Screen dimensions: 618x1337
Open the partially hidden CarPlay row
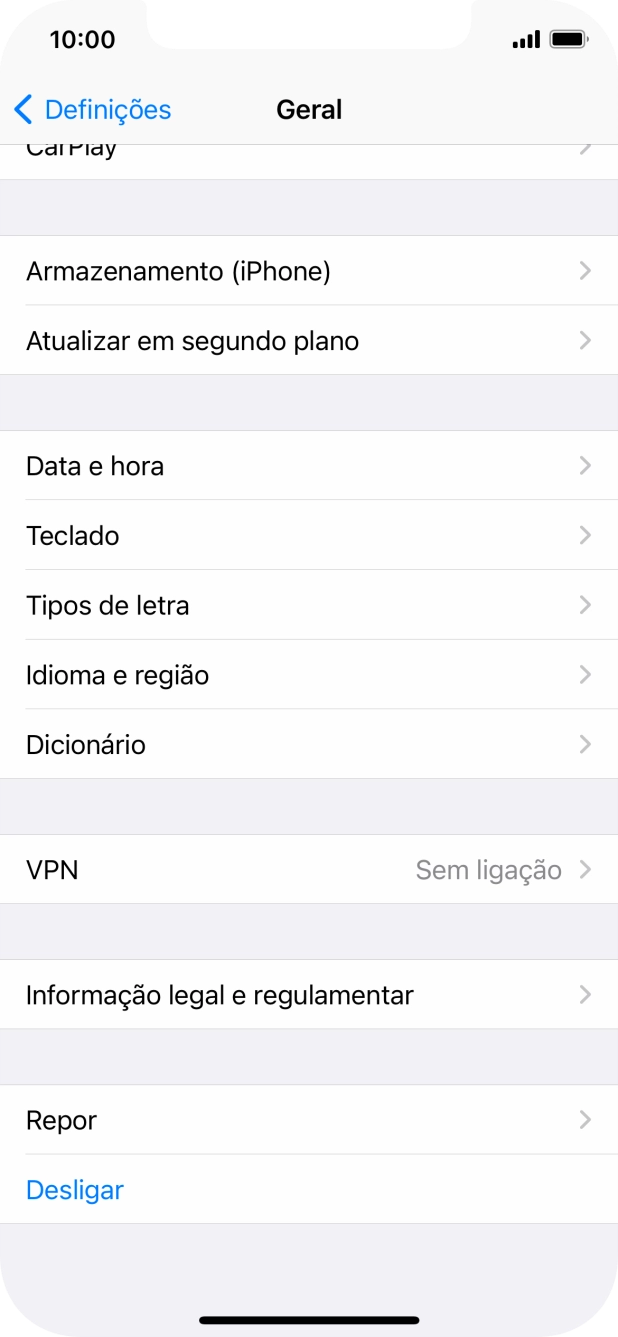pos(308,160)
